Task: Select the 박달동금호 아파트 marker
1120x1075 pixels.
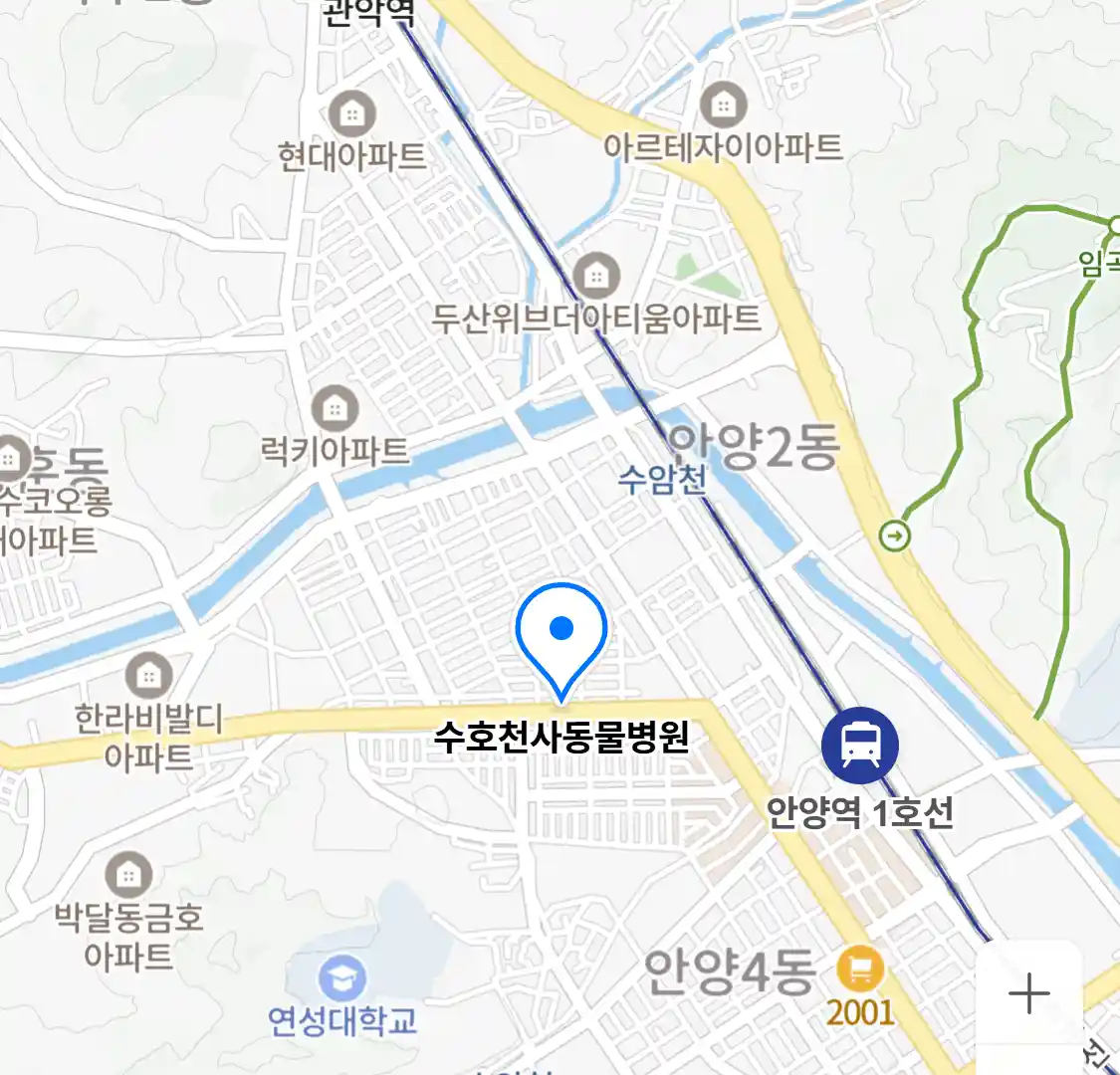Action: [x=128, y=875]
